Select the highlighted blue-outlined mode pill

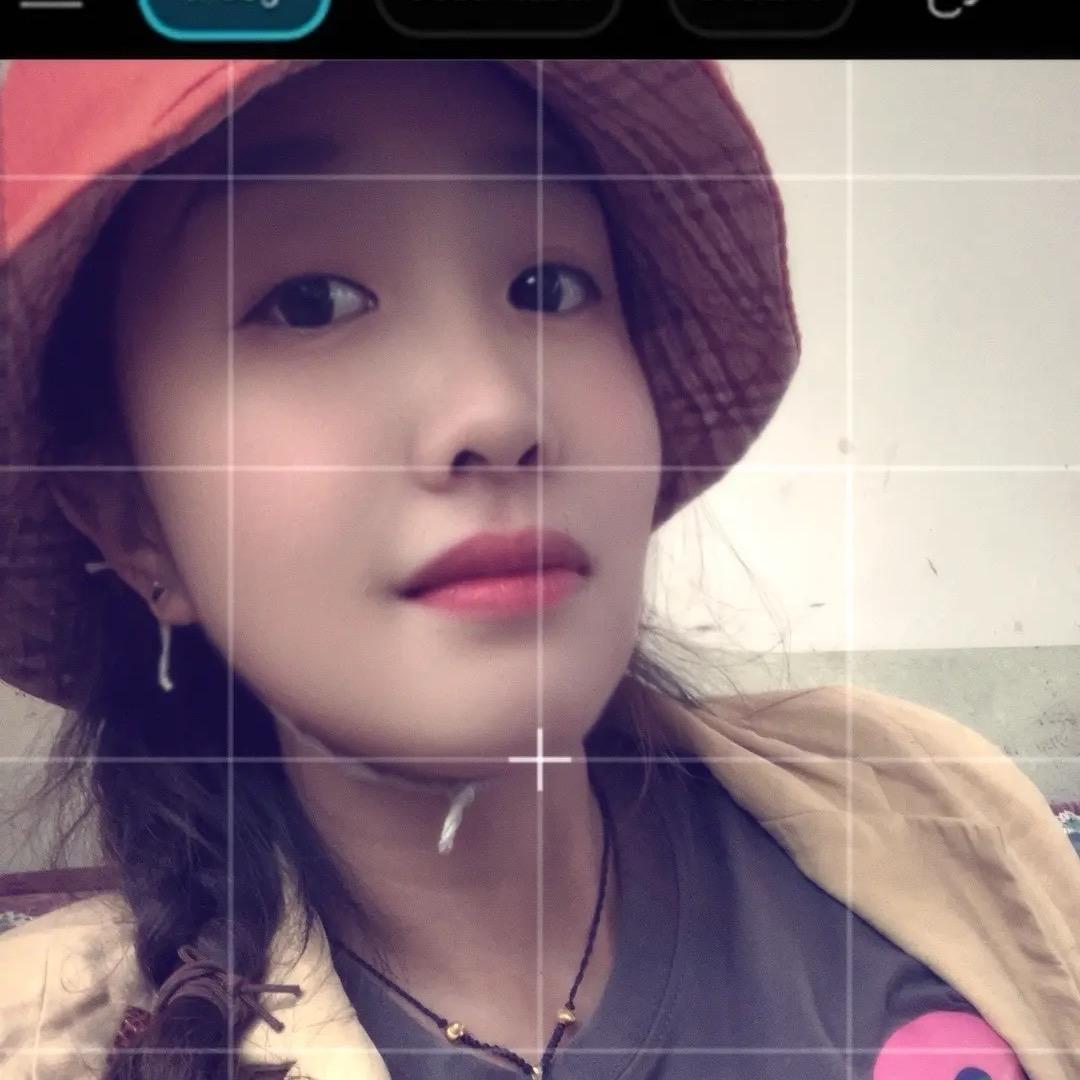[x=234, y=12]
